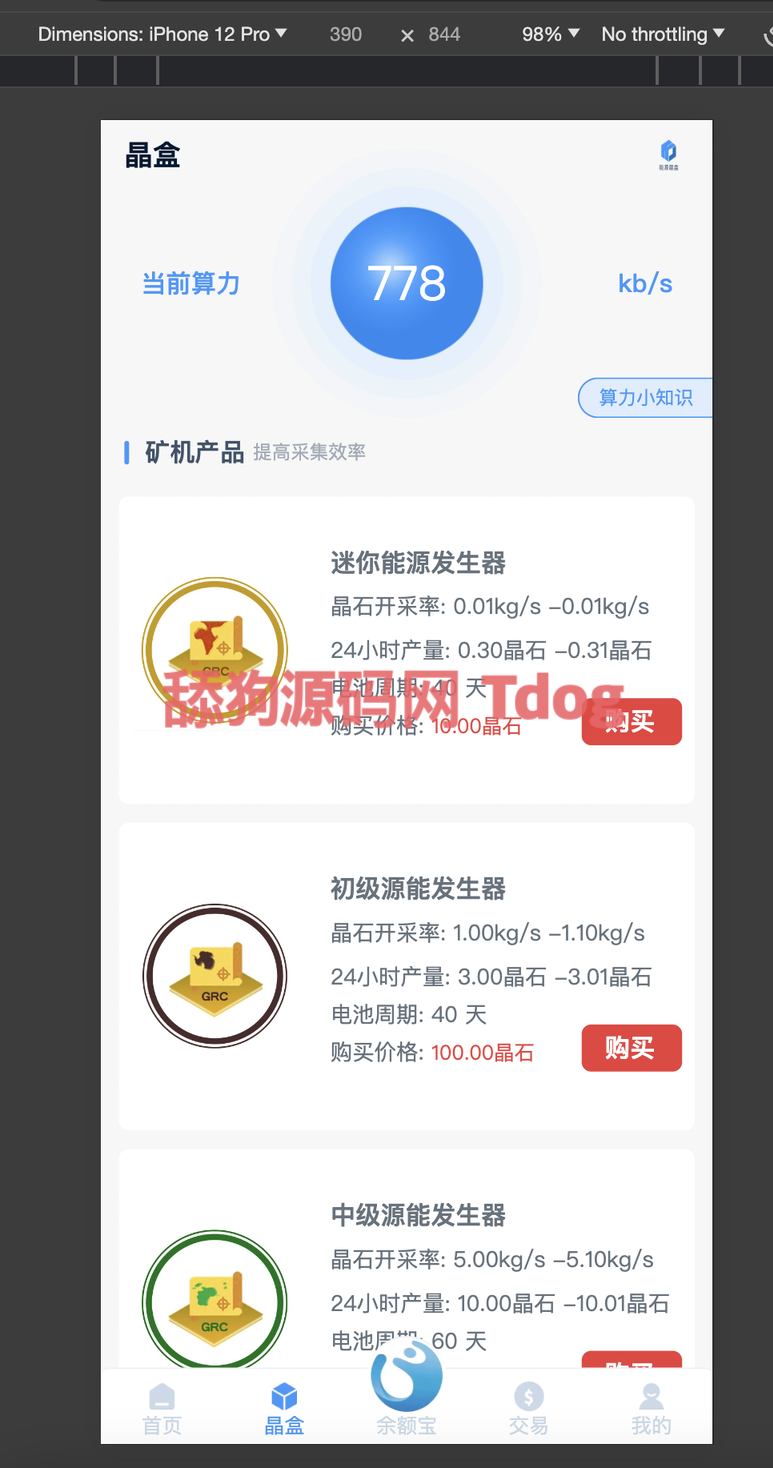Viewport: 773px width, 1468px height.
Task: Open the 算力小知识 chip
Action: (x=645, y=398)
